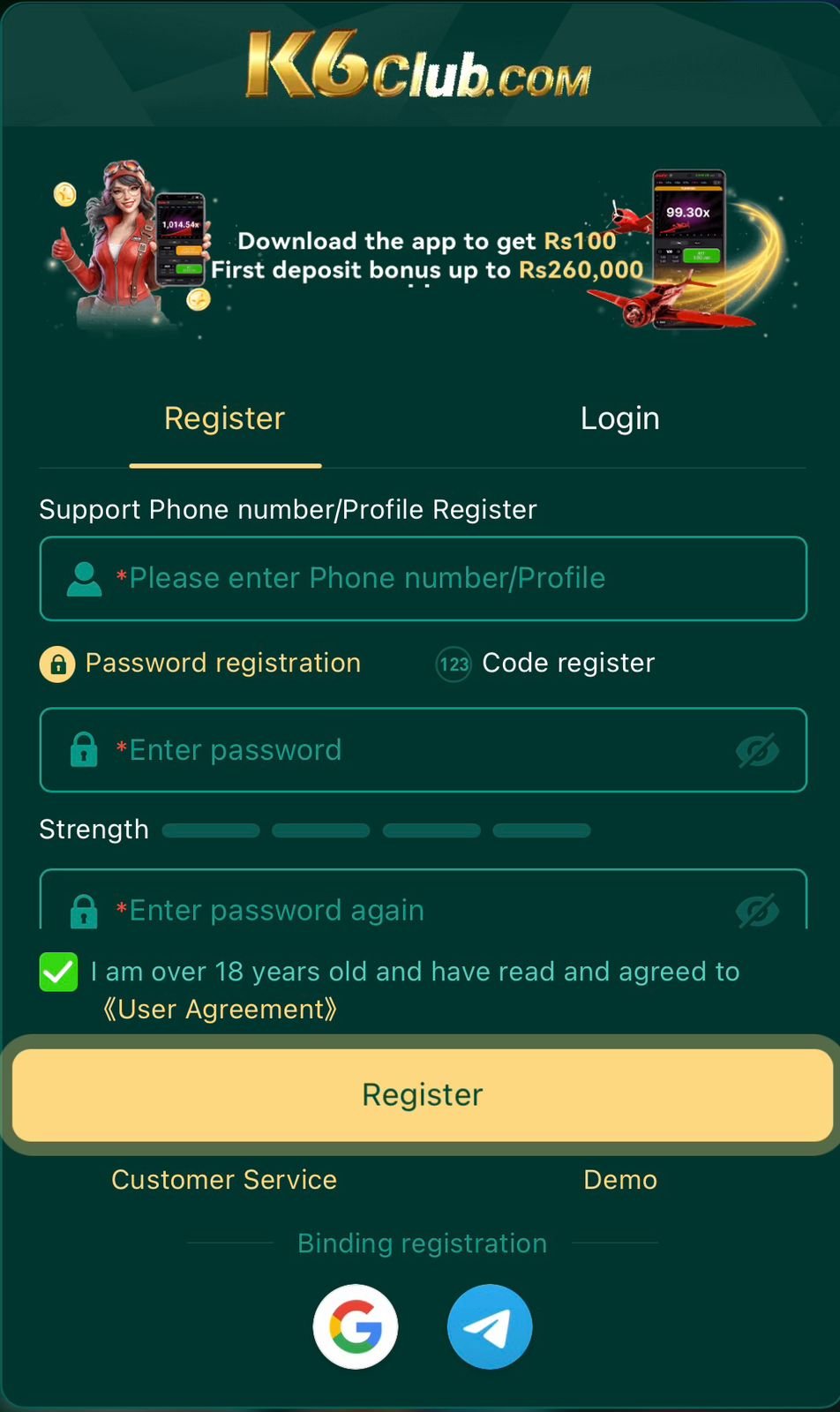840x1412 pixels.
Task: Switch to the Login tab
Action: point(619,418)
